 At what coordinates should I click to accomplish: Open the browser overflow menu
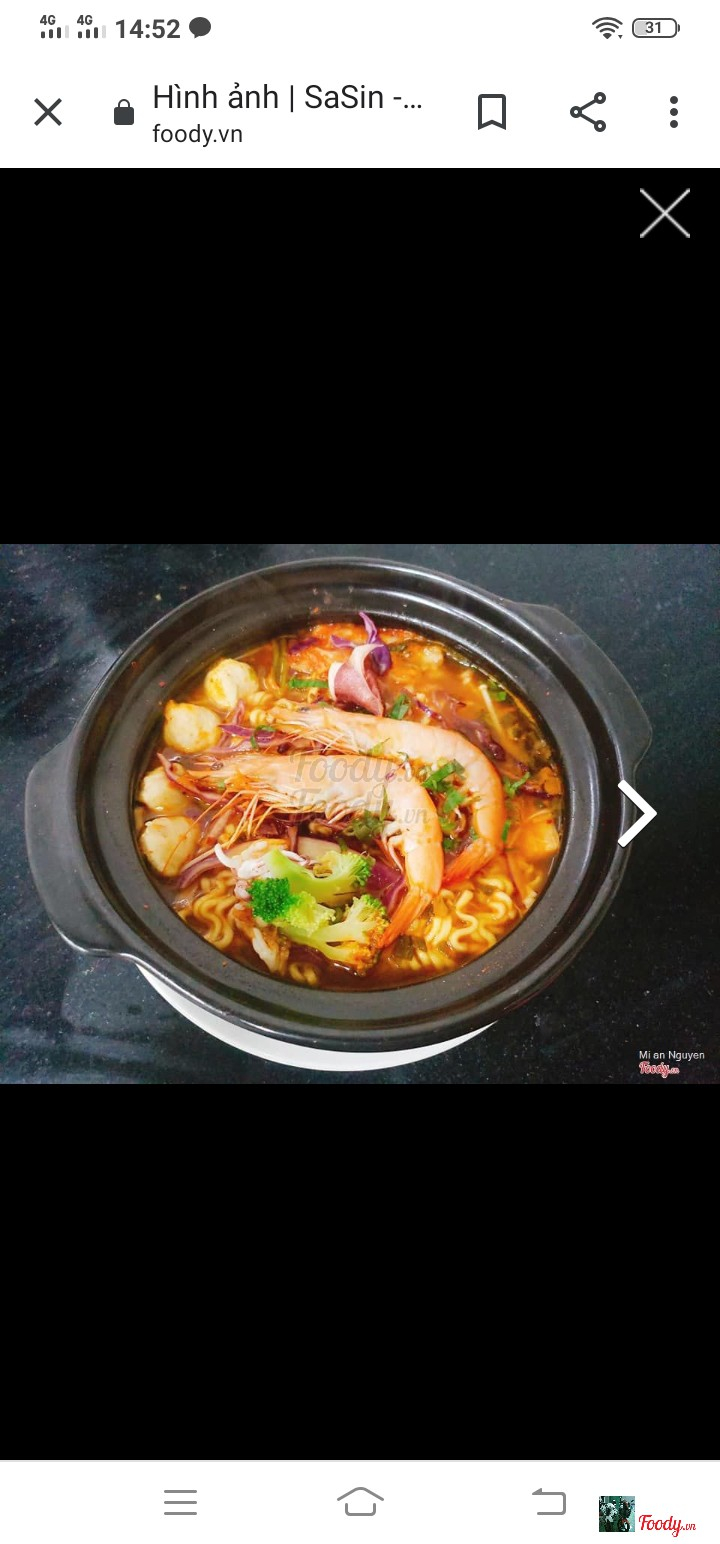(x=674, y=112)
